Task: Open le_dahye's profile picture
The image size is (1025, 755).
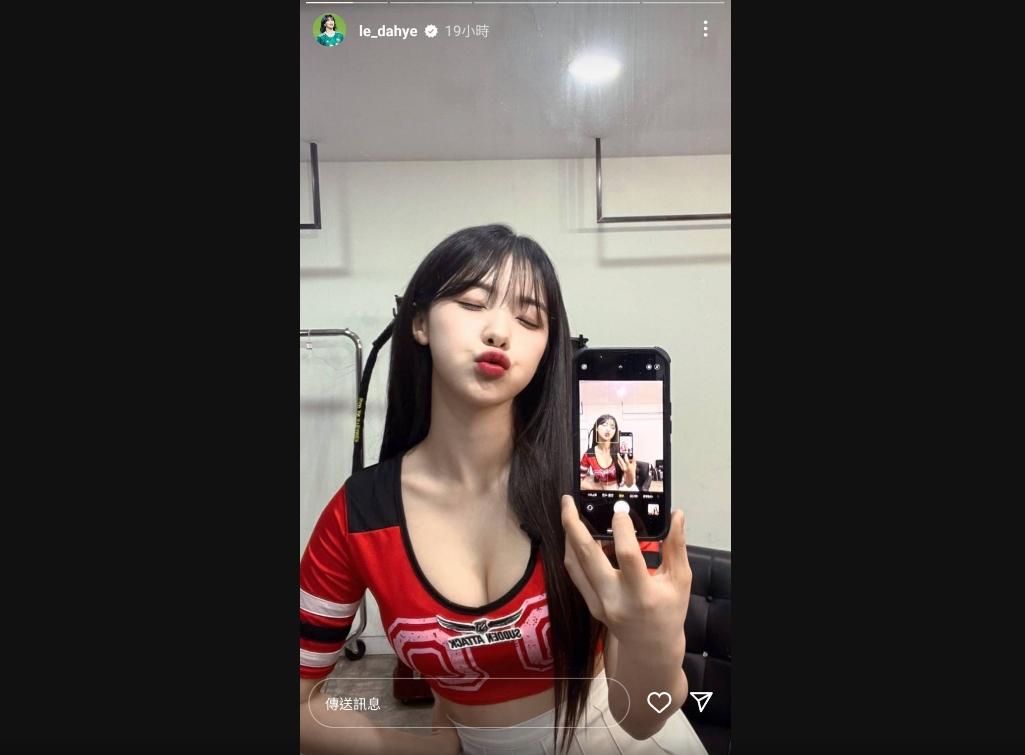Action: (330, 30)
